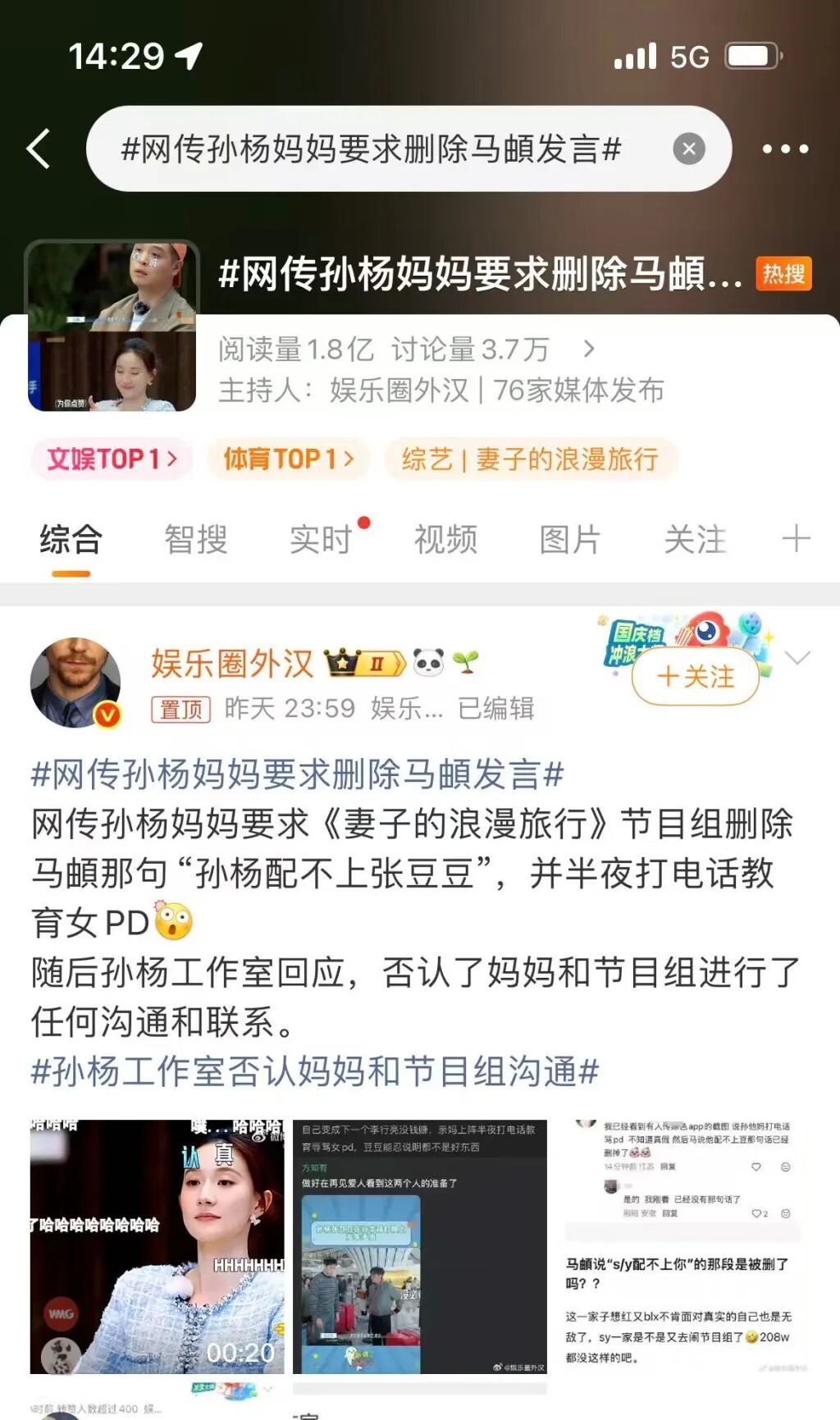Play the 00:20 video thumbnail
The image size is (840, 1420).
pos(157,1246)
